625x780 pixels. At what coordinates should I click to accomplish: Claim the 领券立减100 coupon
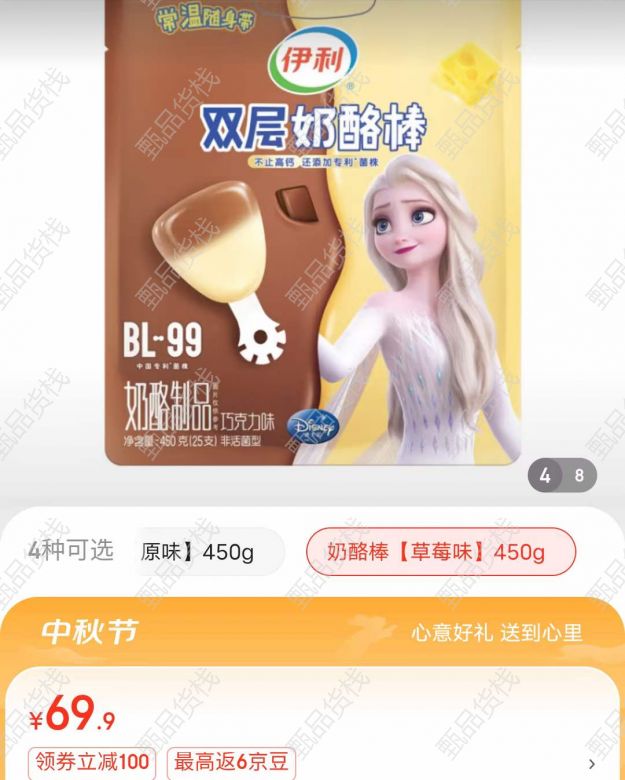91,763
